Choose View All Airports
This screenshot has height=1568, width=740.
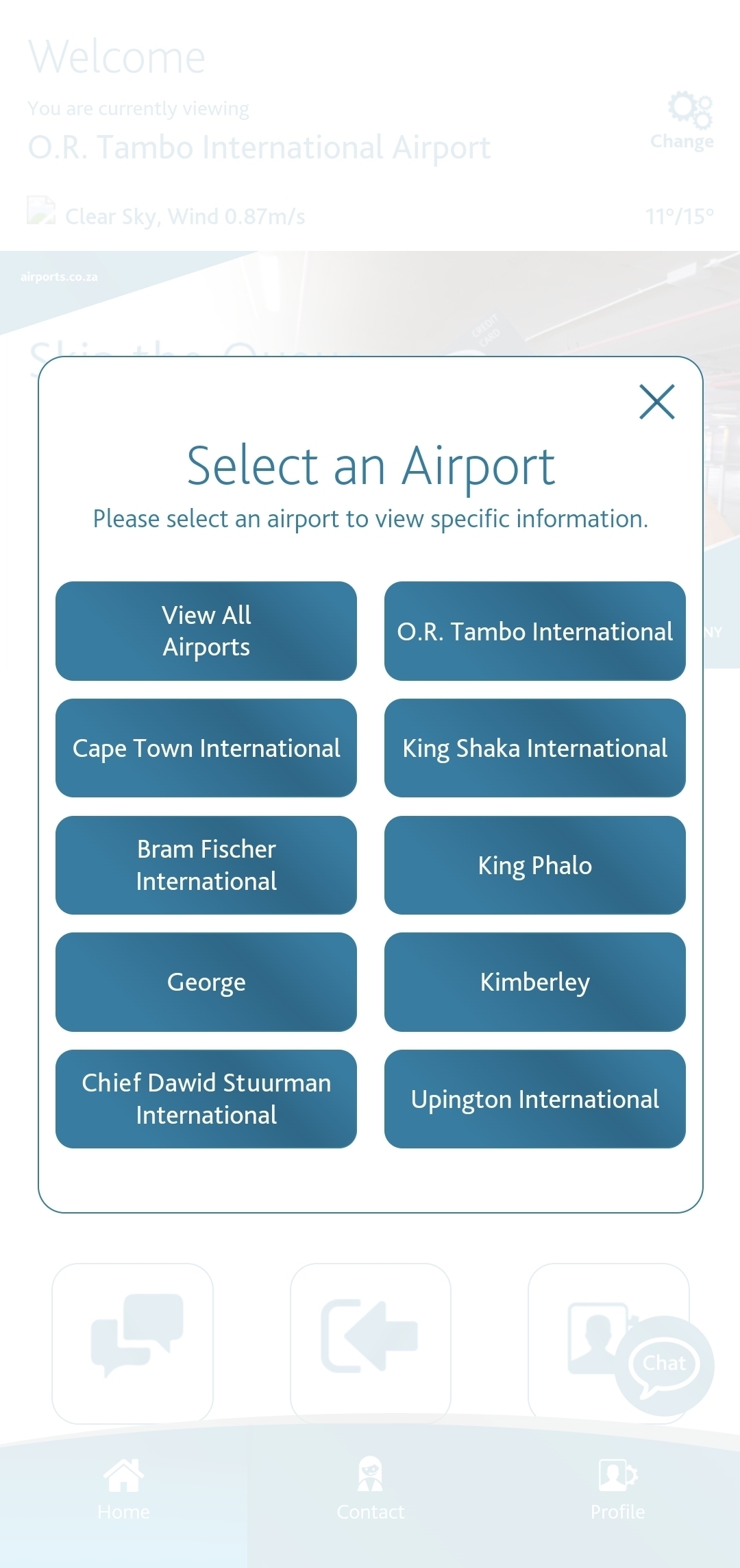(206, 631)
